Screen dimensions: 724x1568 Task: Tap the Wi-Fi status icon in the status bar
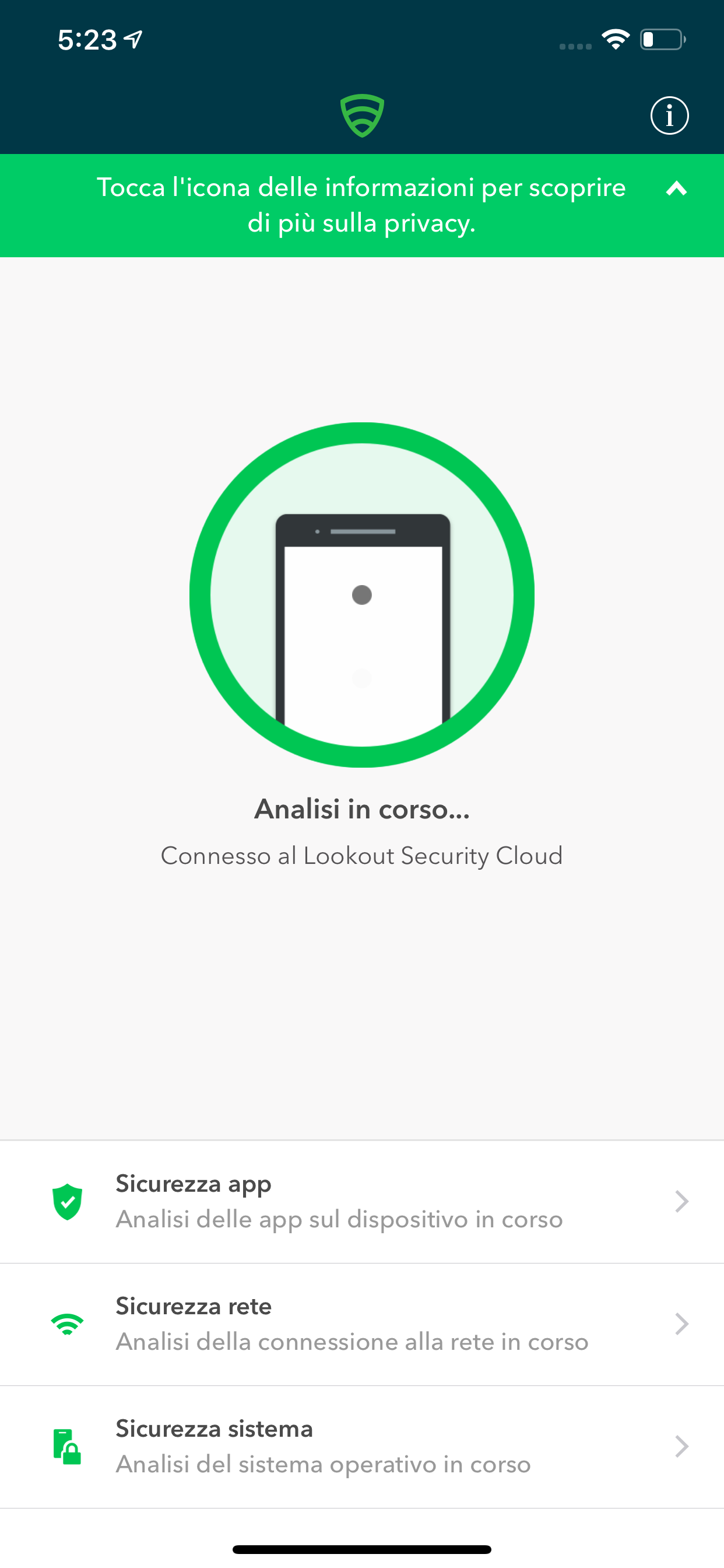(x=614, y=38)
